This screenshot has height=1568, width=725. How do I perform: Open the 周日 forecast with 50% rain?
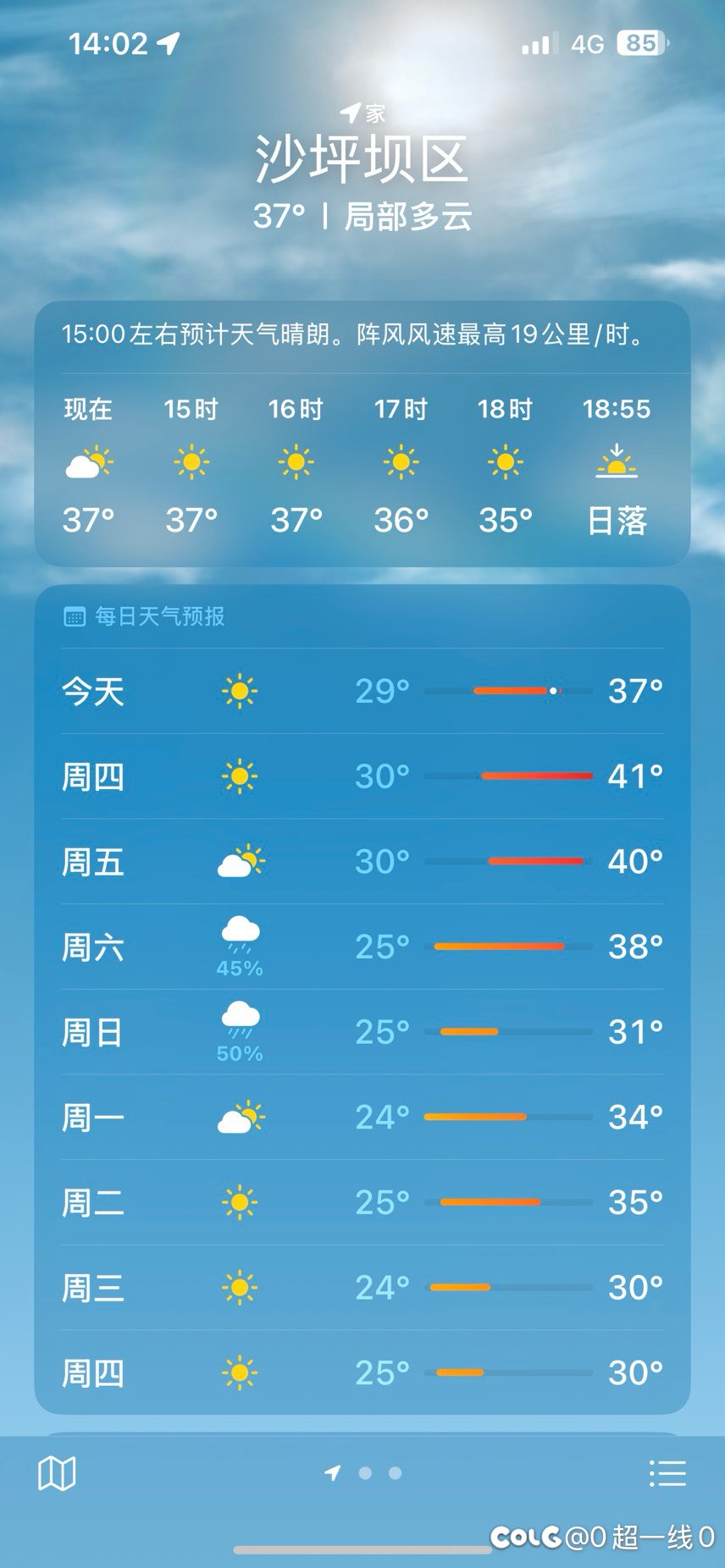click(x=362, y=1032)
